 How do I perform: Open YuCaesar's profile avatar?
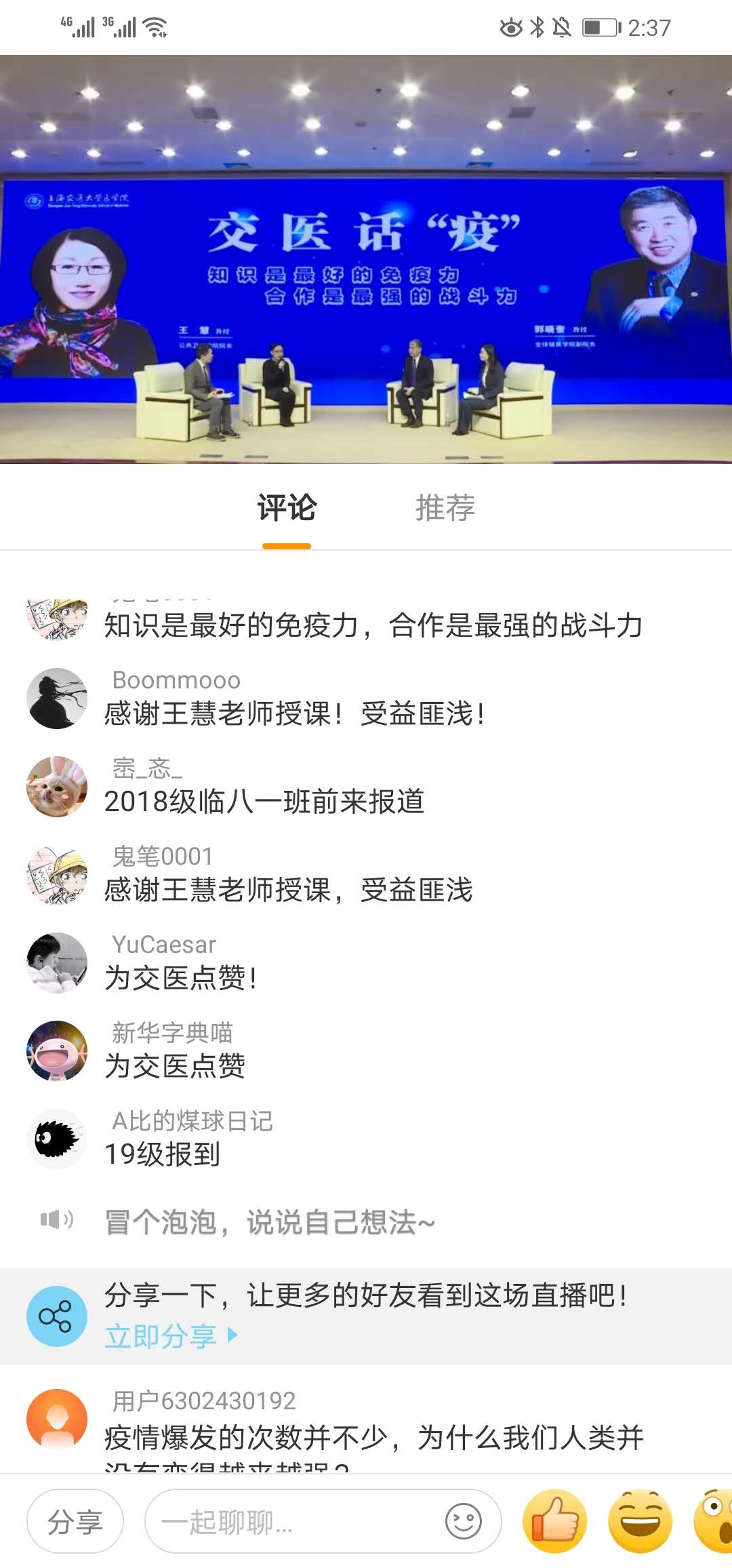point(57,963)
